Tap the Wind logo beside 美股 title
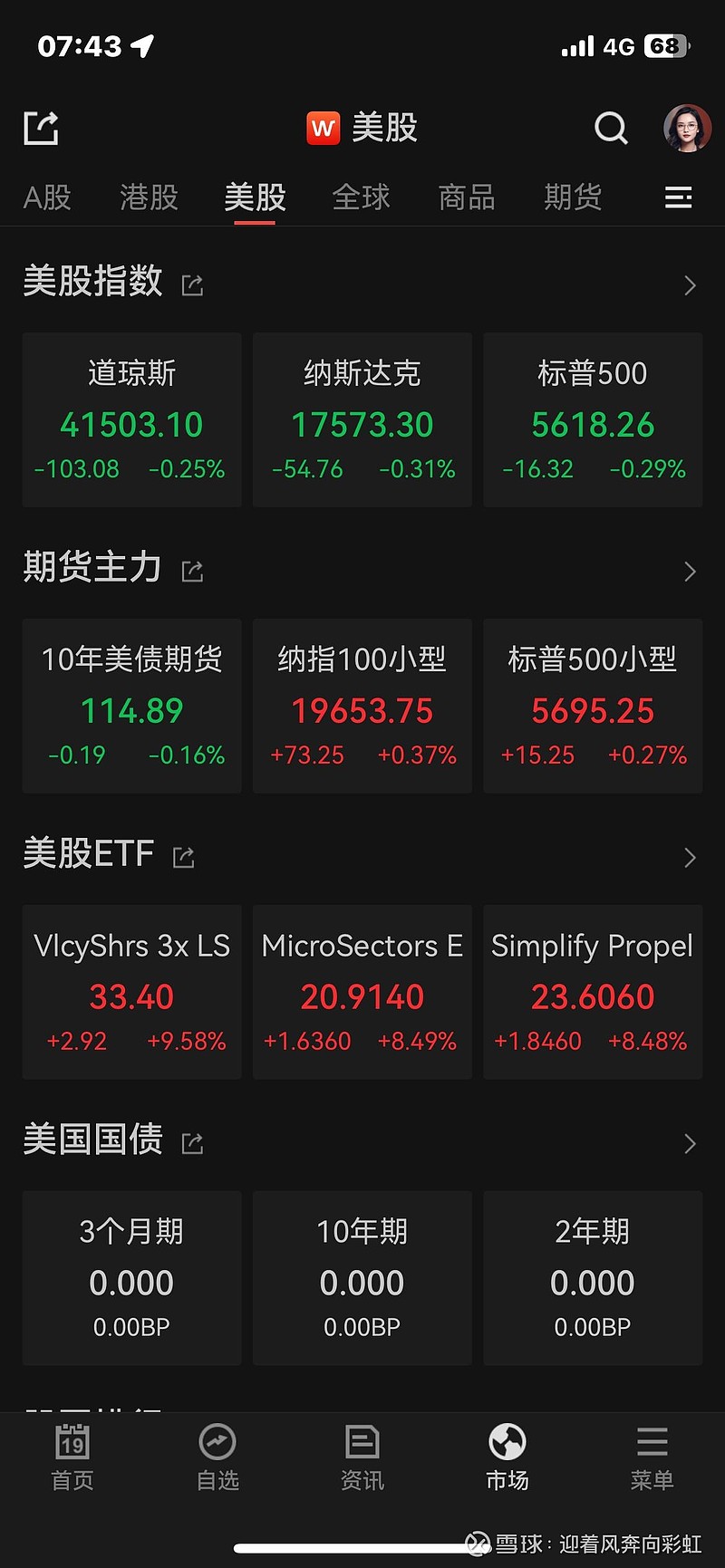Viewport: 725px width, 1568px height. coord(323,128)
